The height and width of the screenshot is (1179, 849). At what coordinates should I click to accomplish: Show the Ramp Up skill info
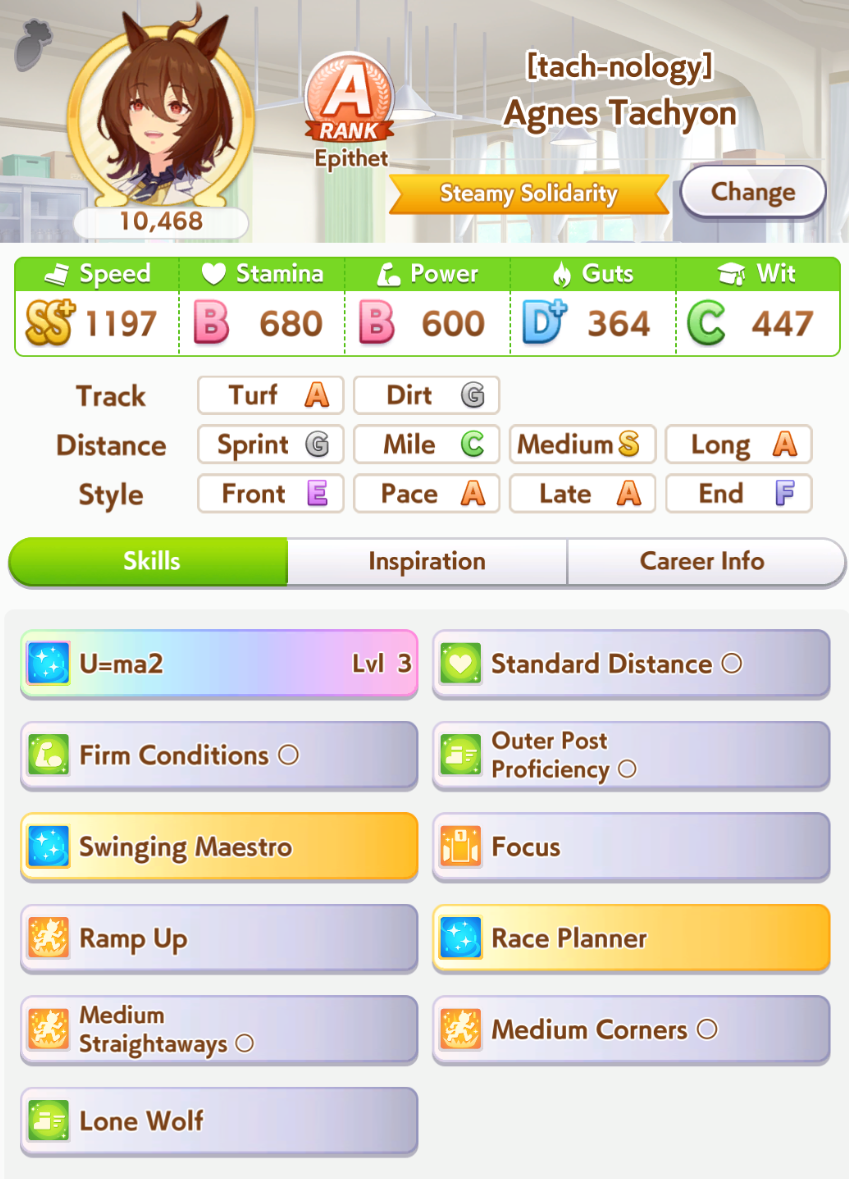tap(219, 939)
